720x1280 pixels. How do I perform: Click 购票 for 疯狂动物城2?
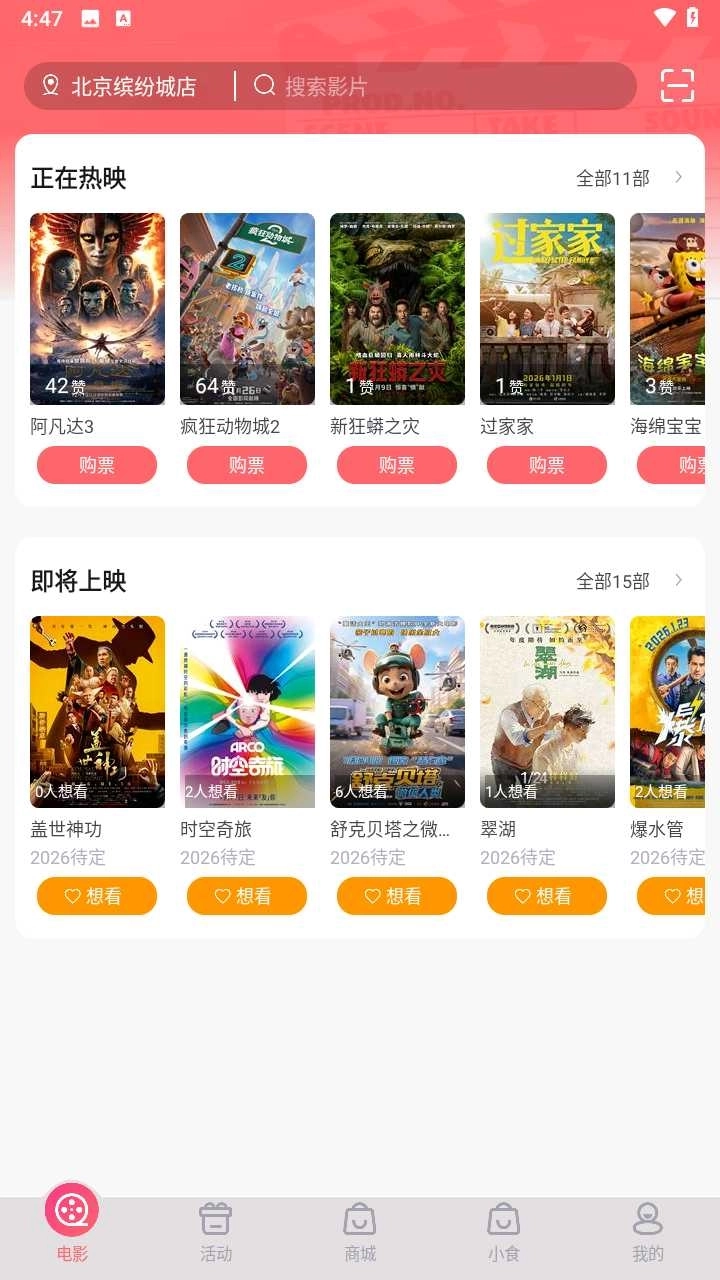(247, 464)
